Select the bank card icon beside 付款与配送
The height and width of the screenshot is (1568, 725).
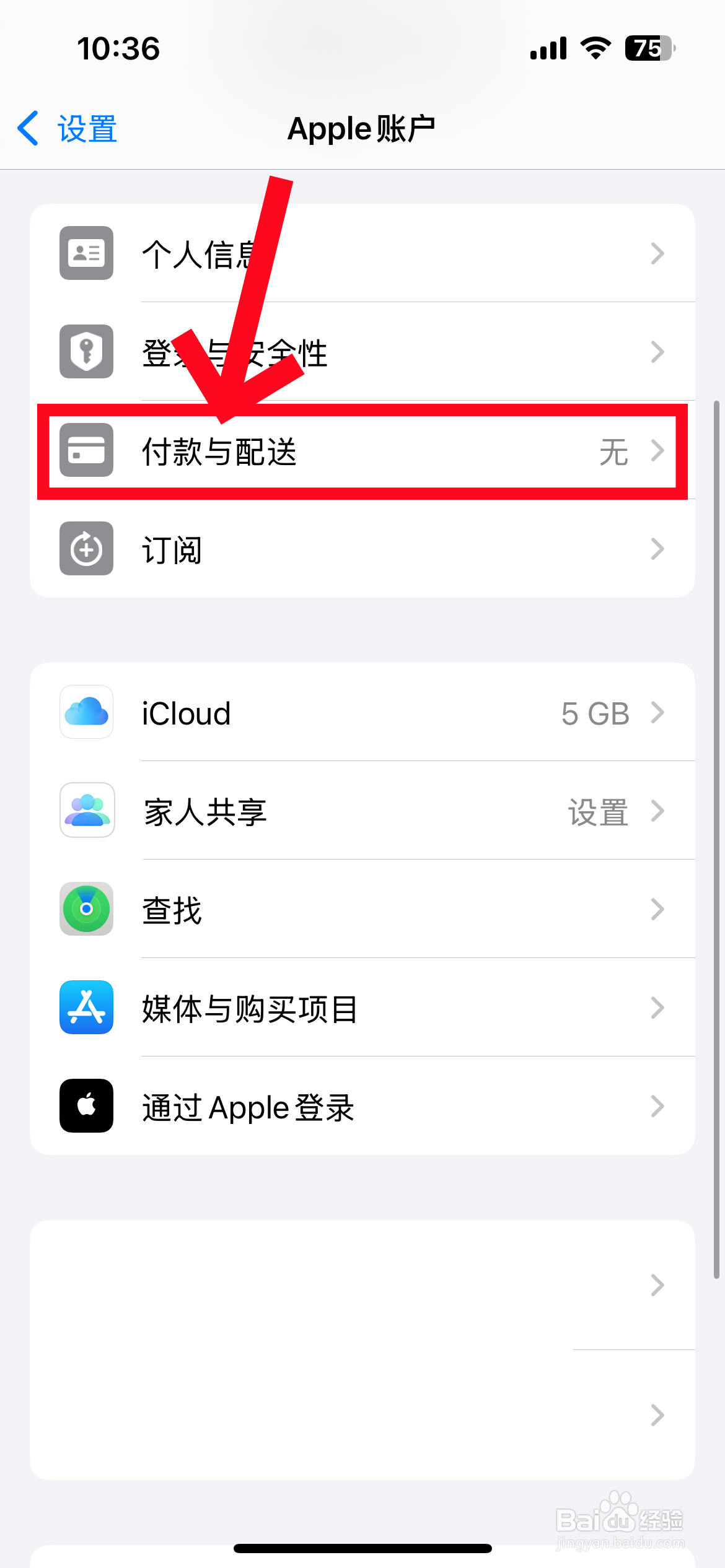[86, 451]
